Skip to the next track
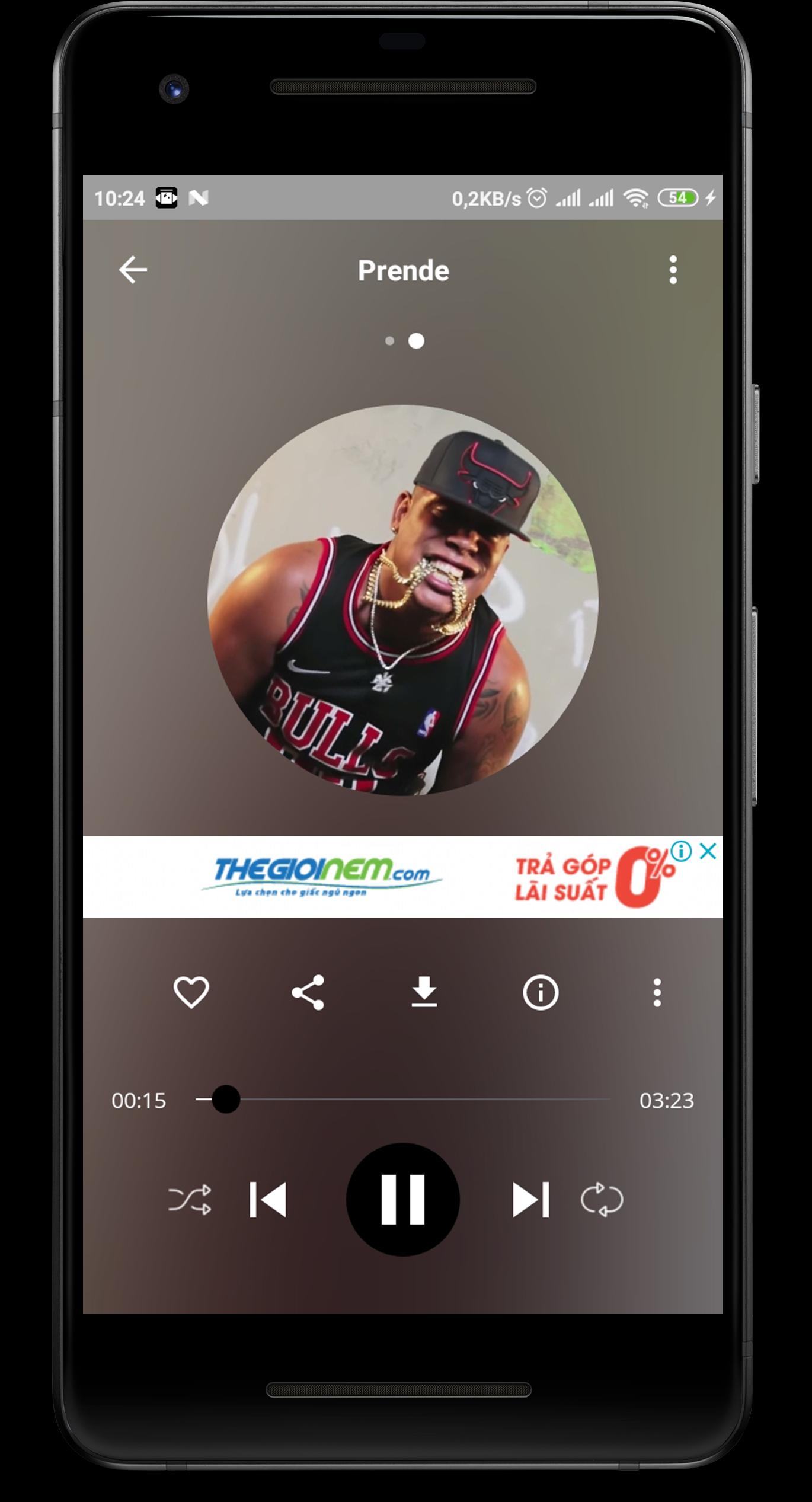This screenshot has height=1502, width=812. [530, 1200]
